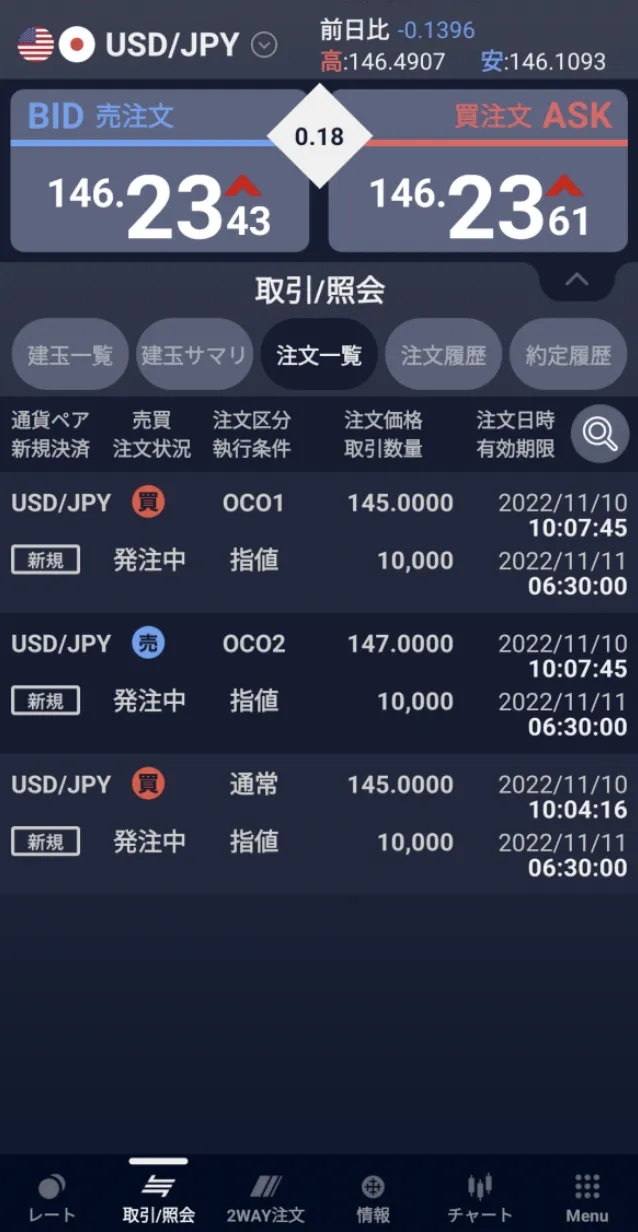The height and width of the screenshot is (1232, 638).
Task: Open the 2WAY注文 tab
Action: coord(265,1197)
